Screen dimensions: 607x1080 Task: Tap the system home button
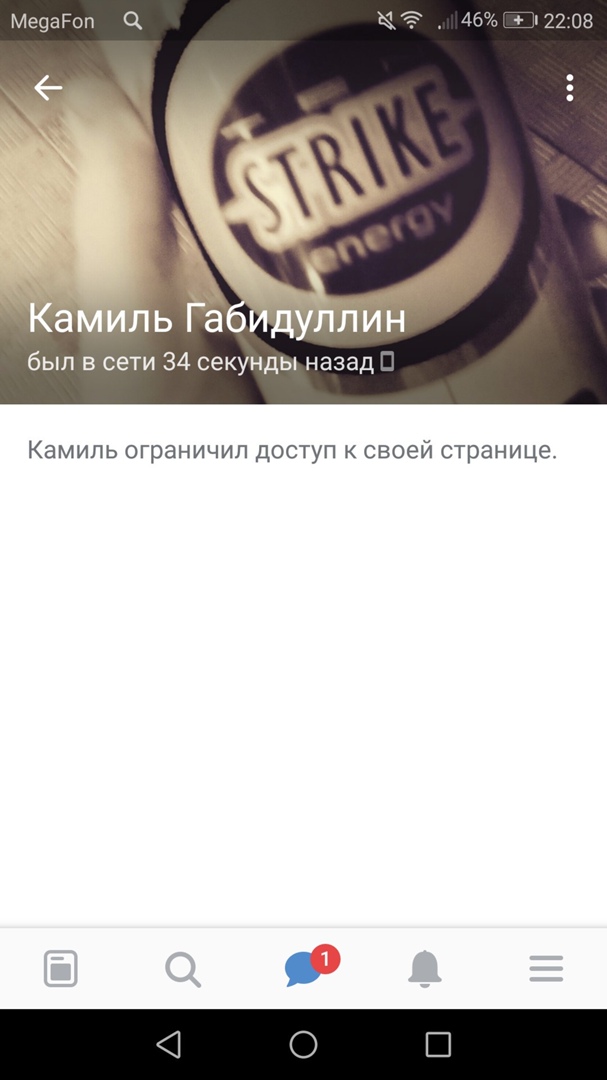(x=303, y=1045)
